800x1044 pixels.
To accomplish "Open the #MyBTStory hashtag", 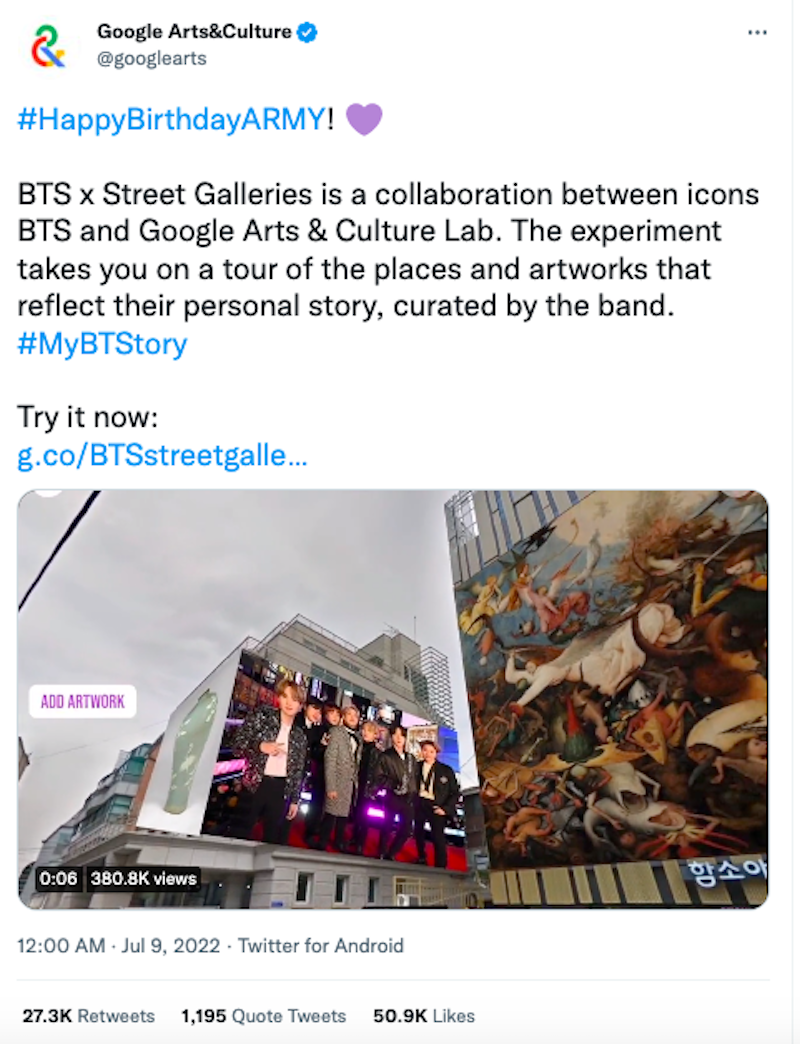I will coord(102,344).
